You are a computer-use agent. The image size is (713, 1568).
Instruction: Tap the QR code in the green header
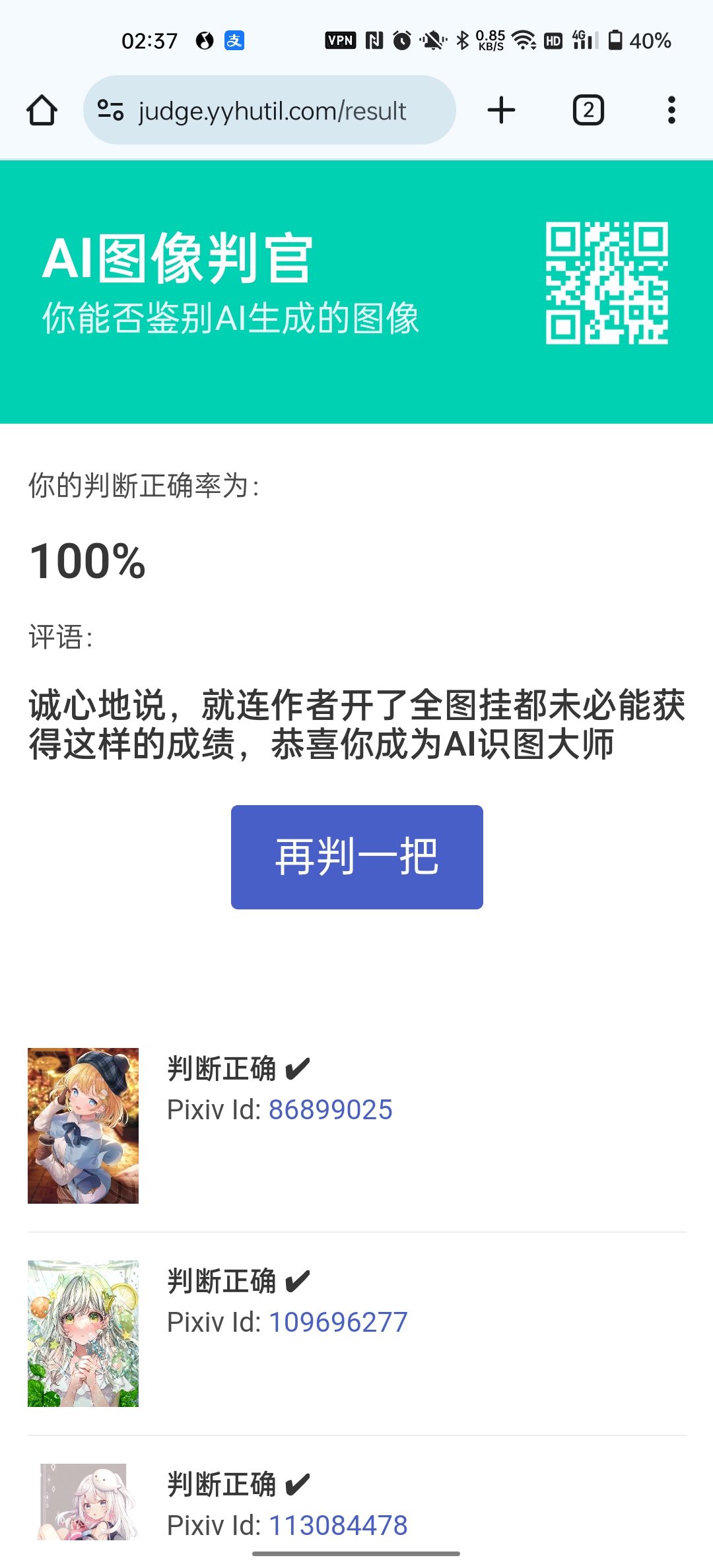click(x=607, y=282)
